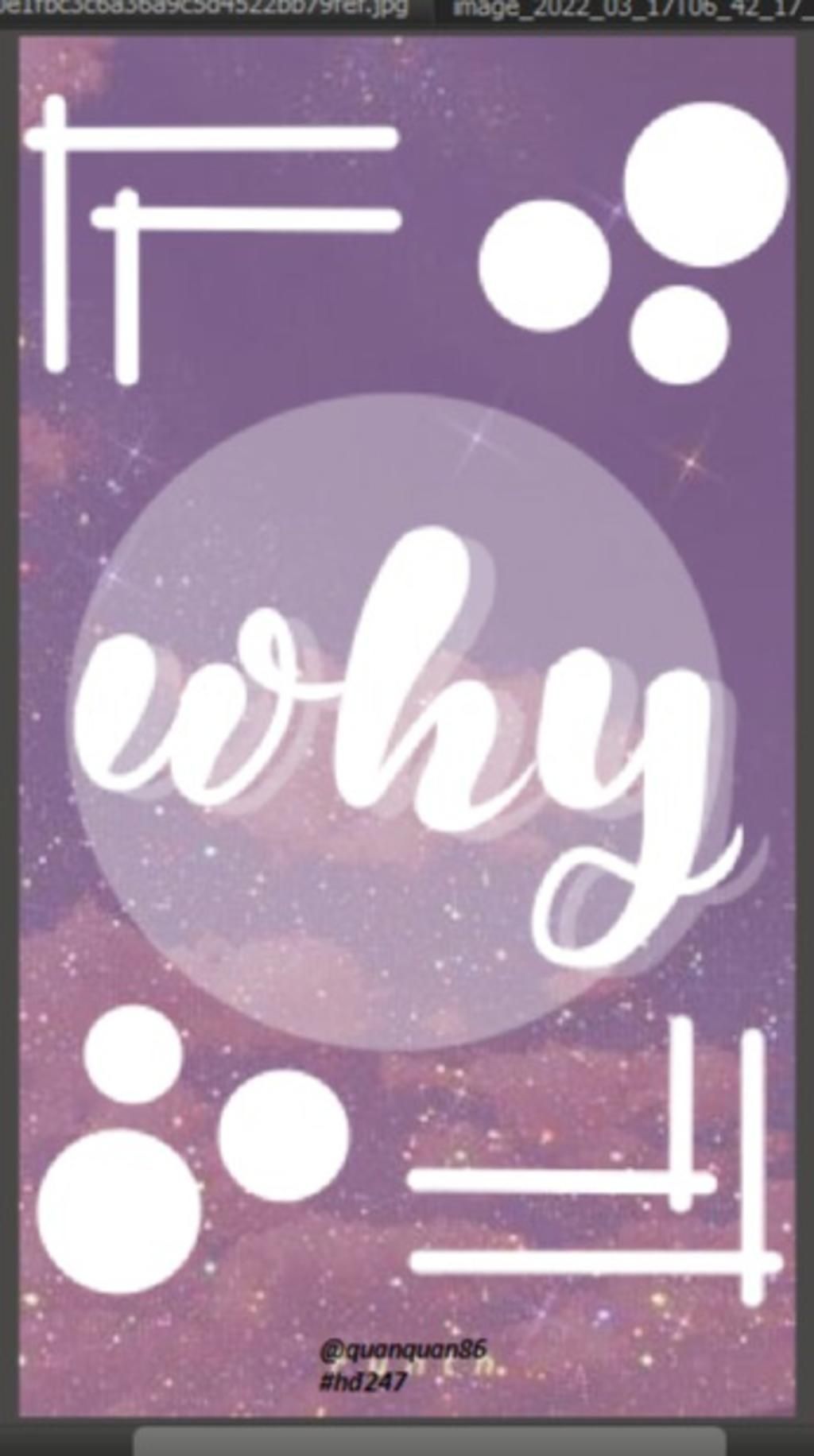This screenshot has width=814, height=1456.
Task: Switch to the document tab ending in 9fer.jpg
Action: [x=208, y=10]
